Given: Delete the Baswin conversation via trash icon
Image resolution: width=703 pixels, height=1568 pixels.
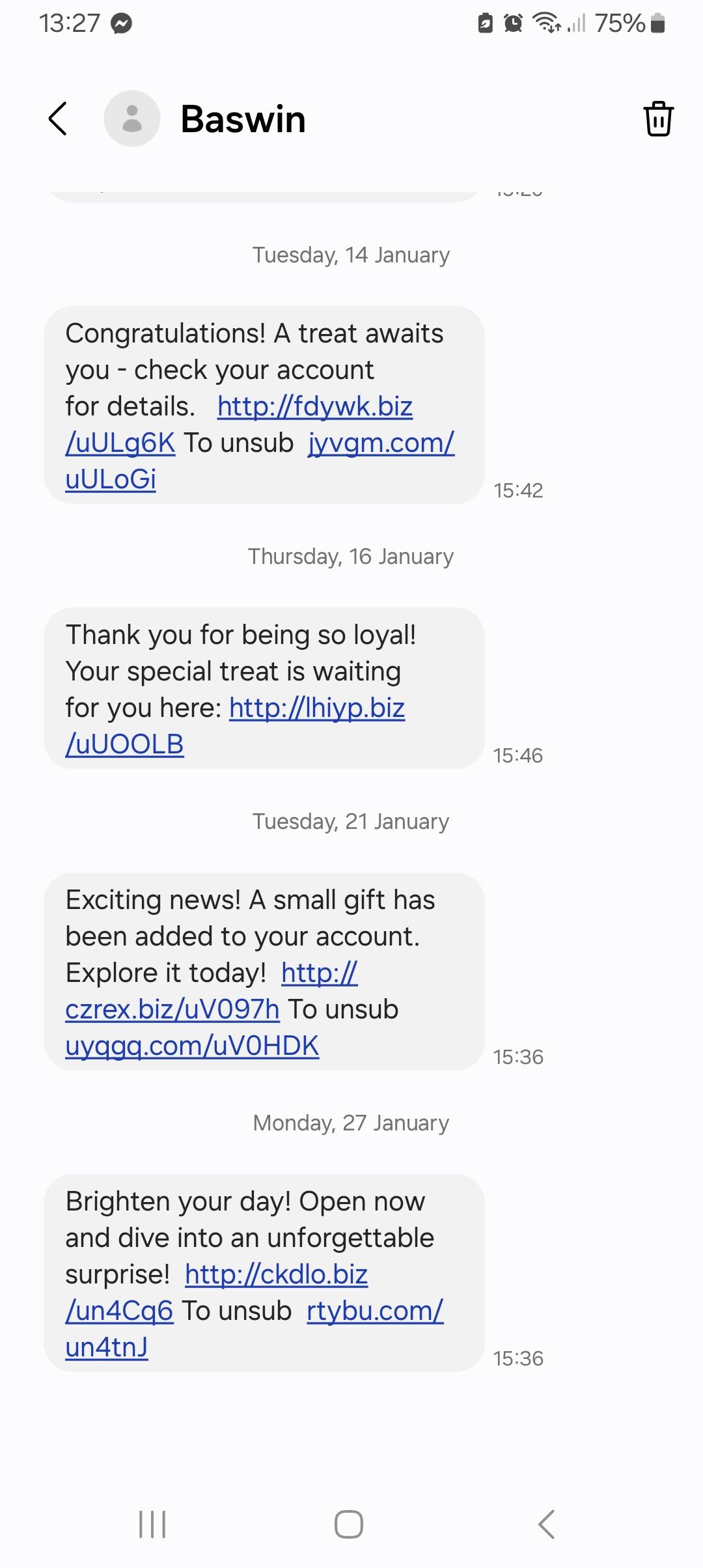Looking at the screenshot, I should 658,119.
